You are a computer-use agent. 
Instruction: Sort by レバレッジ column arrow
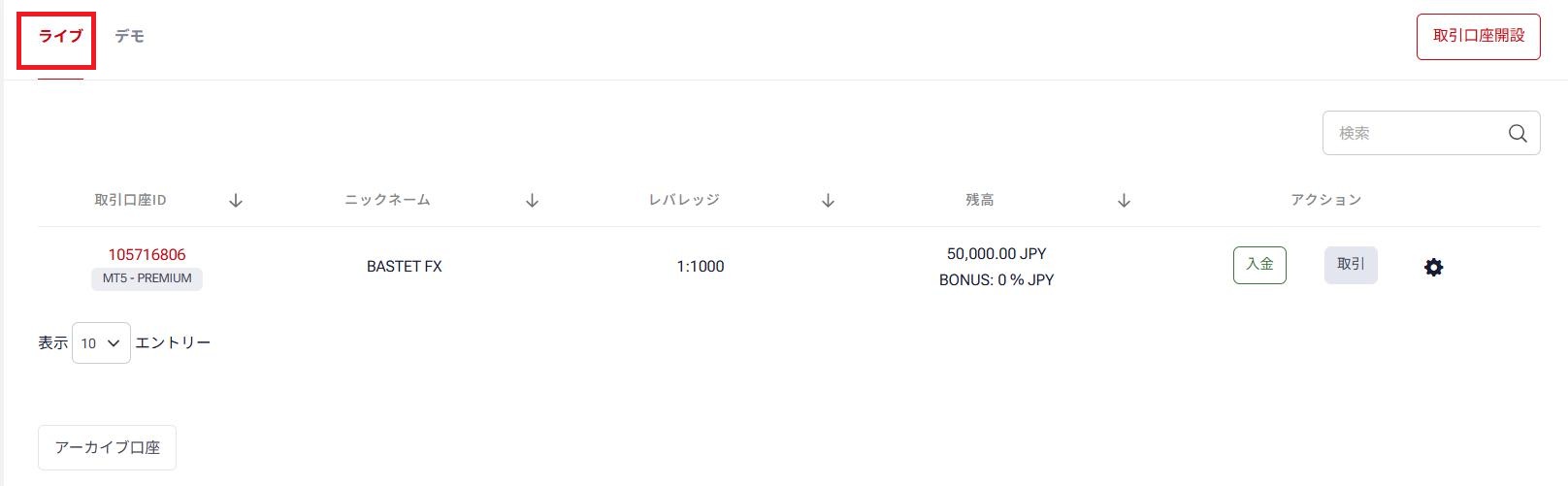(x=828, y=201)
